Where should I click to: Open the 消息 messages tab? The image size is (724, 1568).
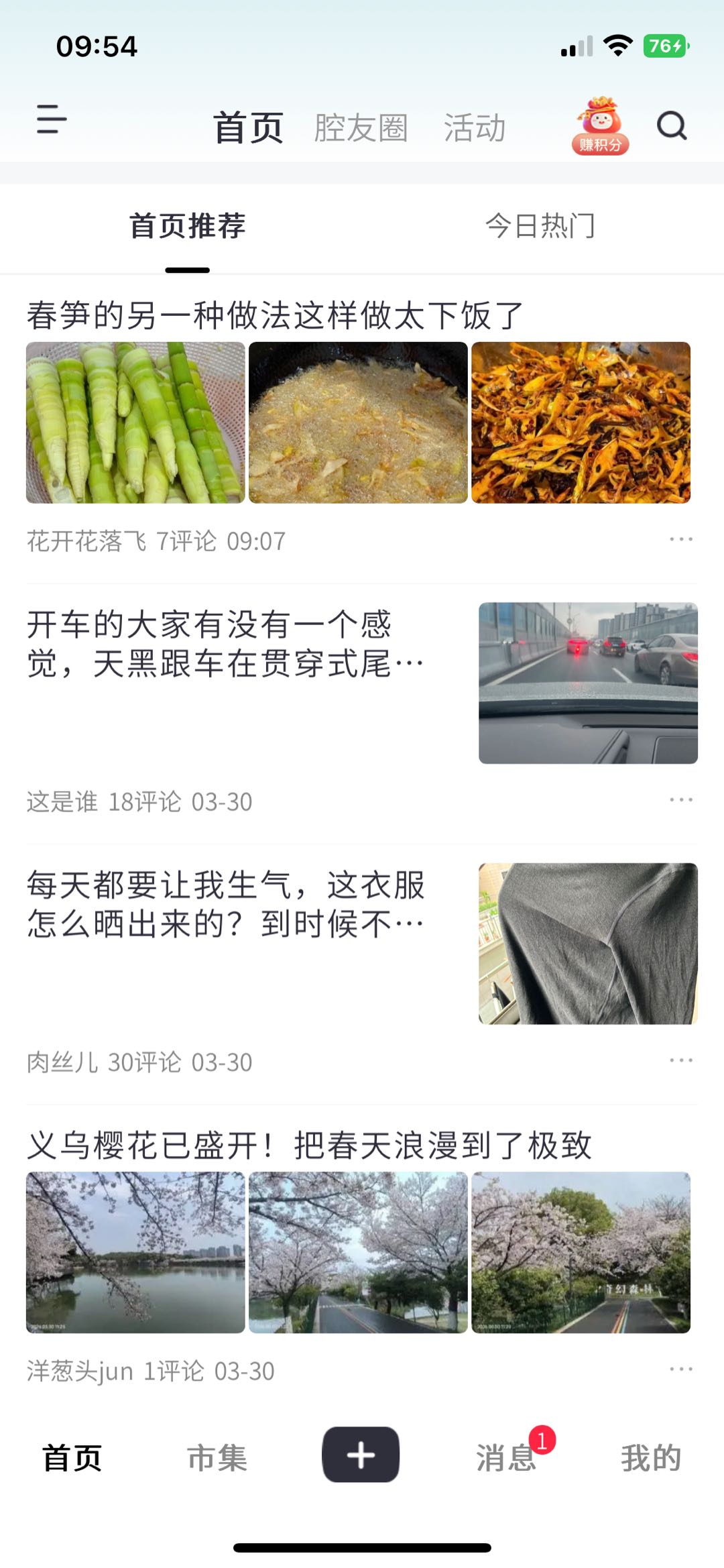[506, 1458]
